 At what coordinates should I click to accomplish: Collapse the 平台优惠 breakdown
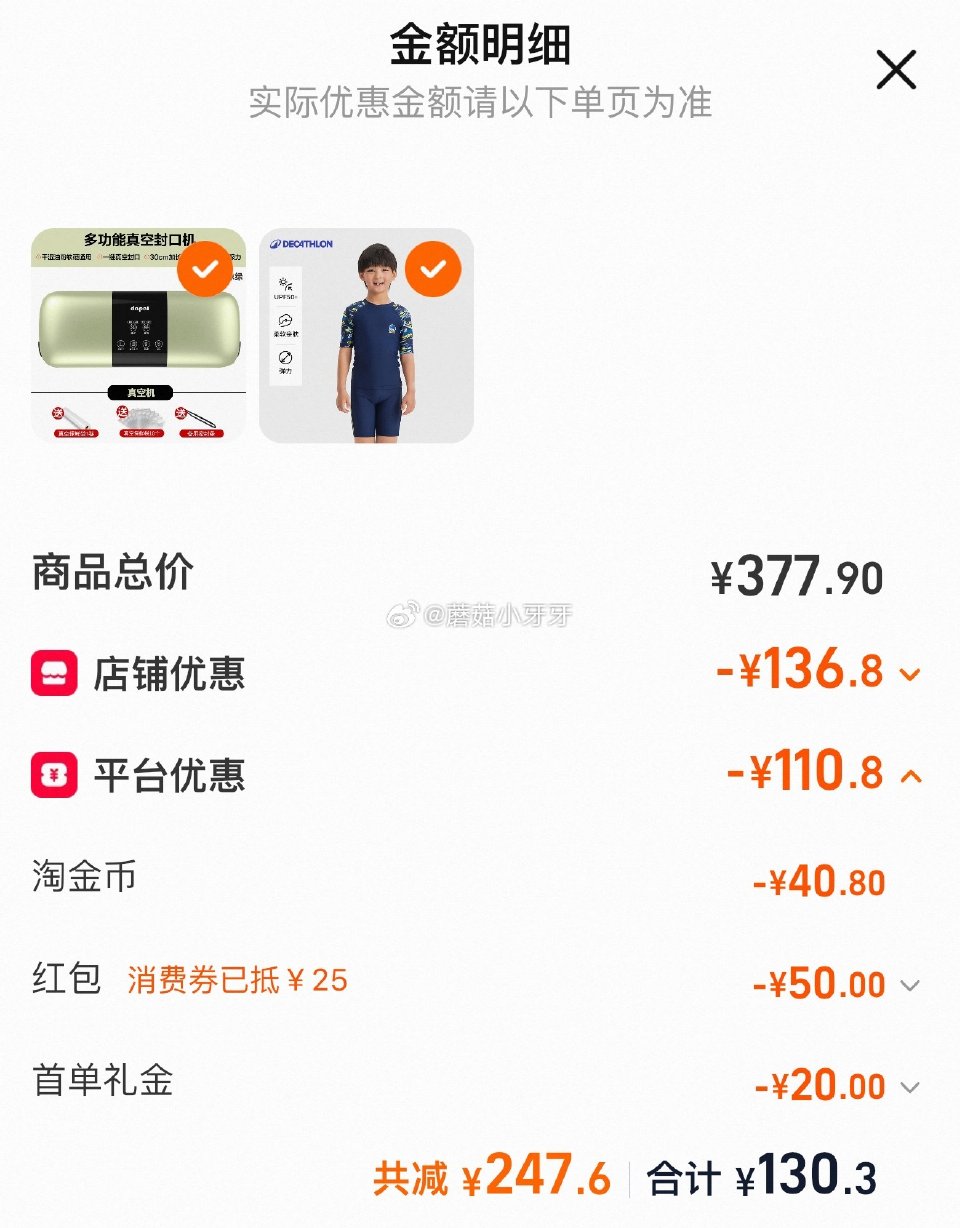(910, 776)
